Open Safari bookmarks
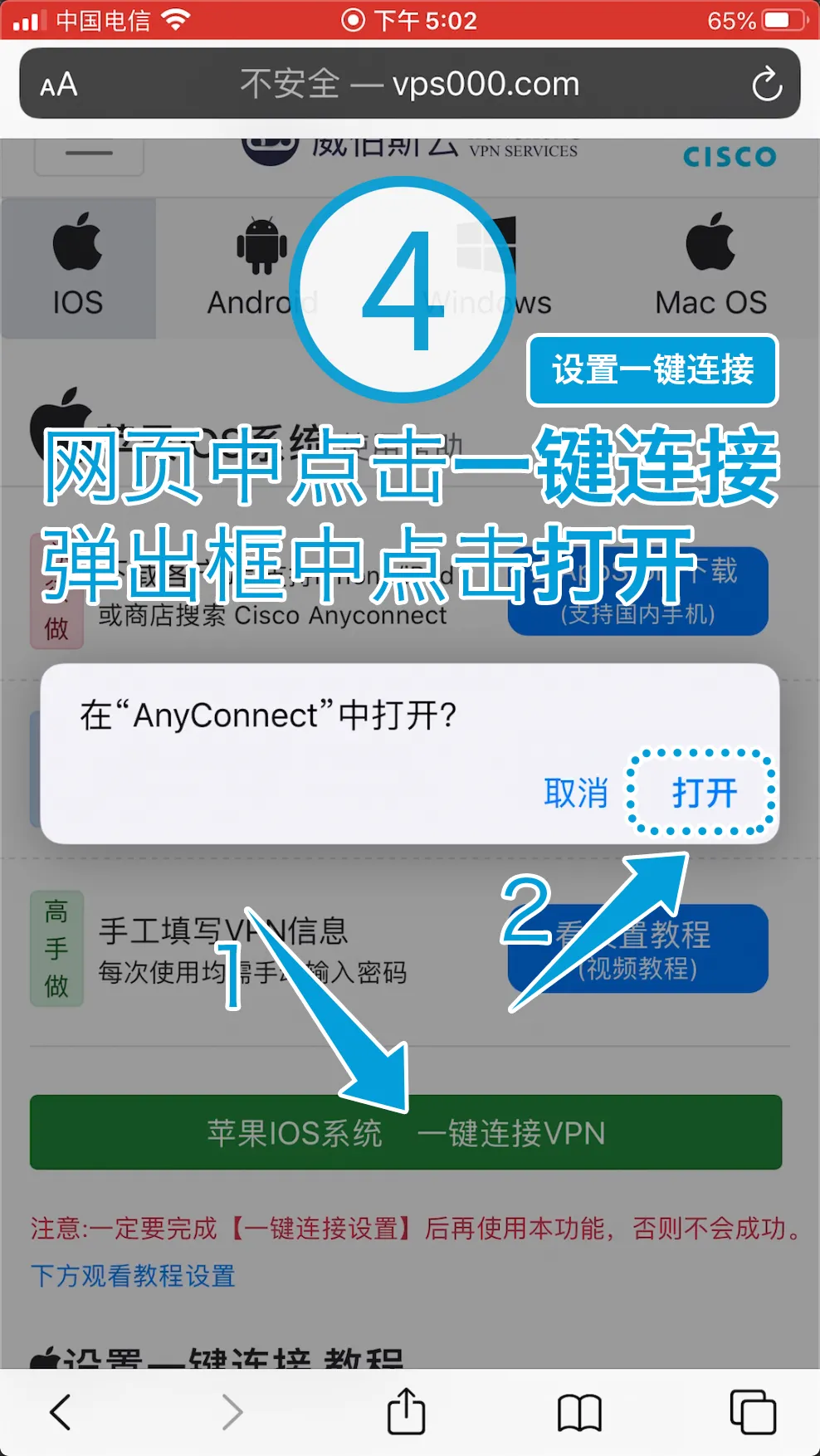 click(x=579, y=1411)
